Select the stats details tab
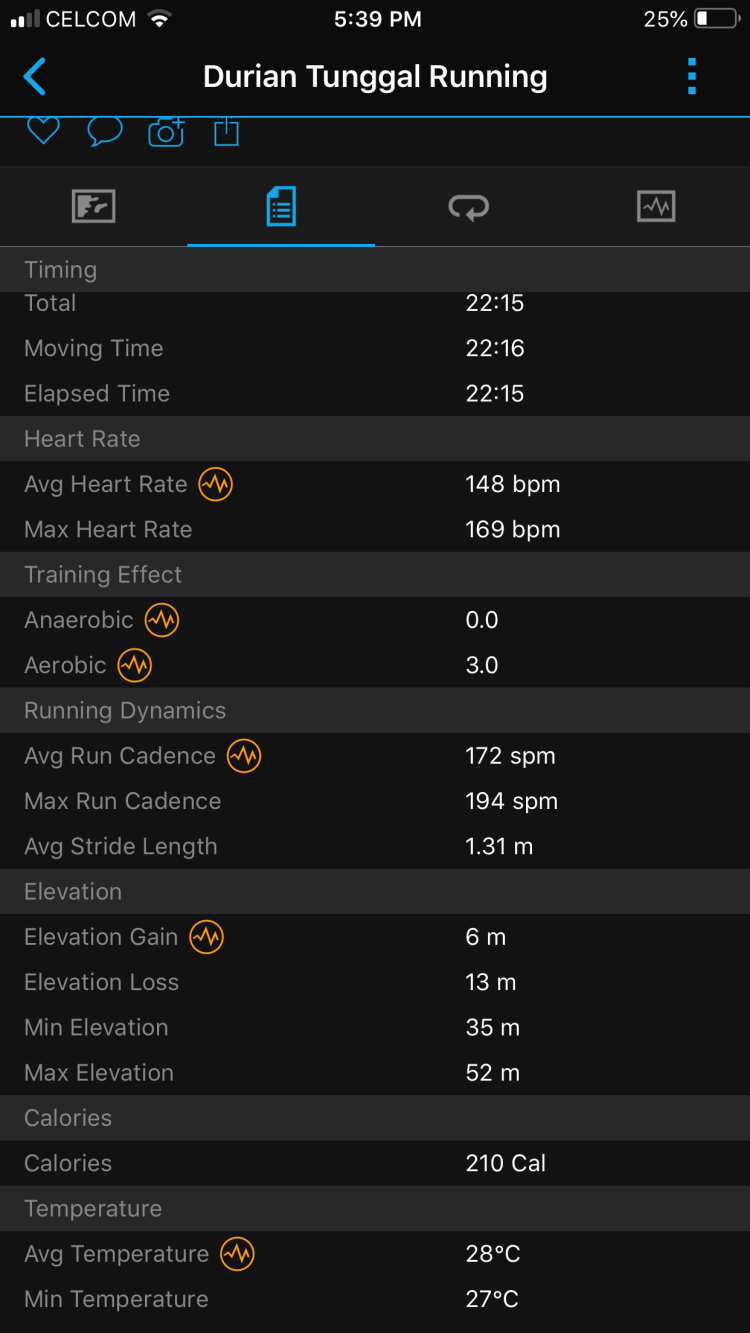Screen dimensions: 750x1333 click(281, 207)
